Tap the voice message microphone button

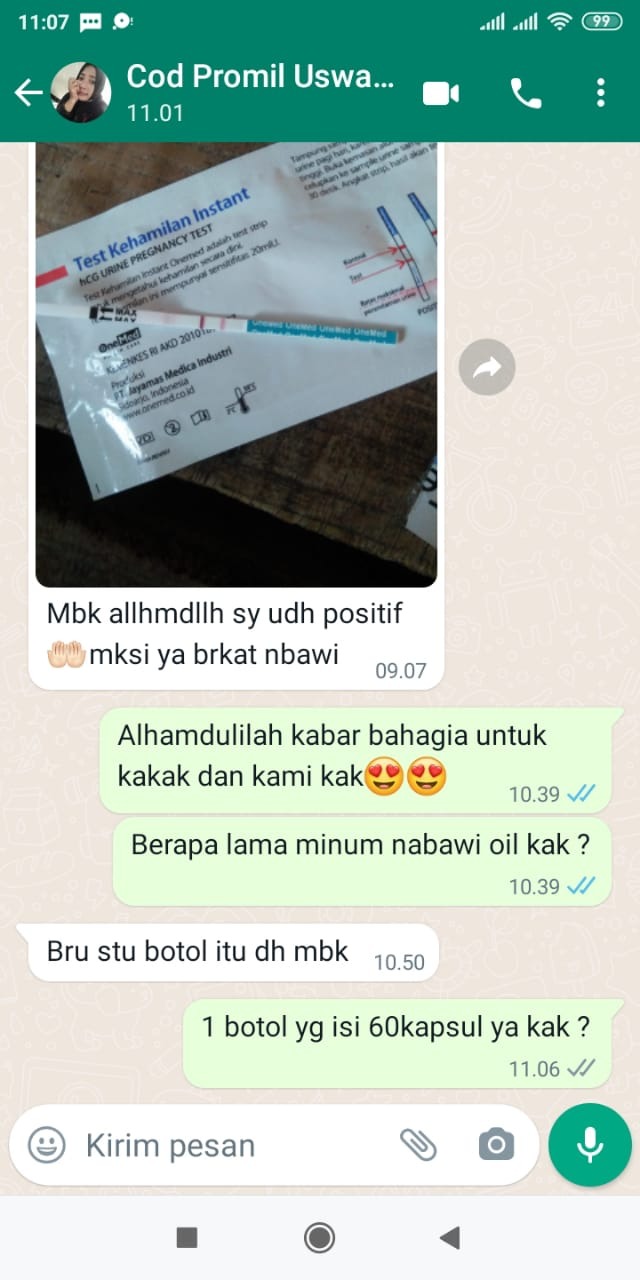click(x=590, y=1145)
